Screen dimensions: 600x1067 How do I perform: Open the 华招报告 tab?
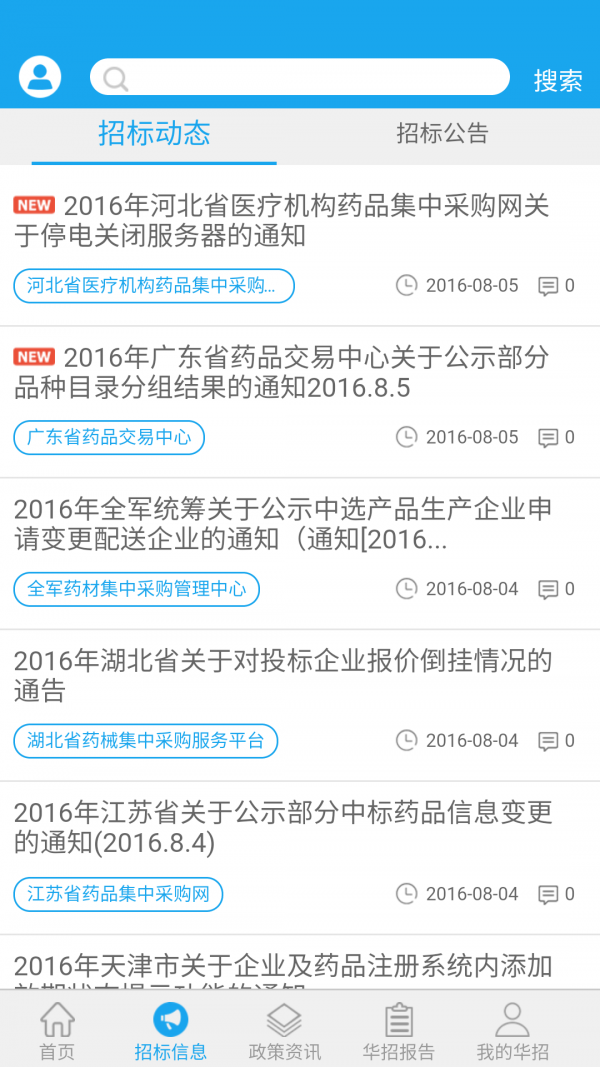point(399,1030)
